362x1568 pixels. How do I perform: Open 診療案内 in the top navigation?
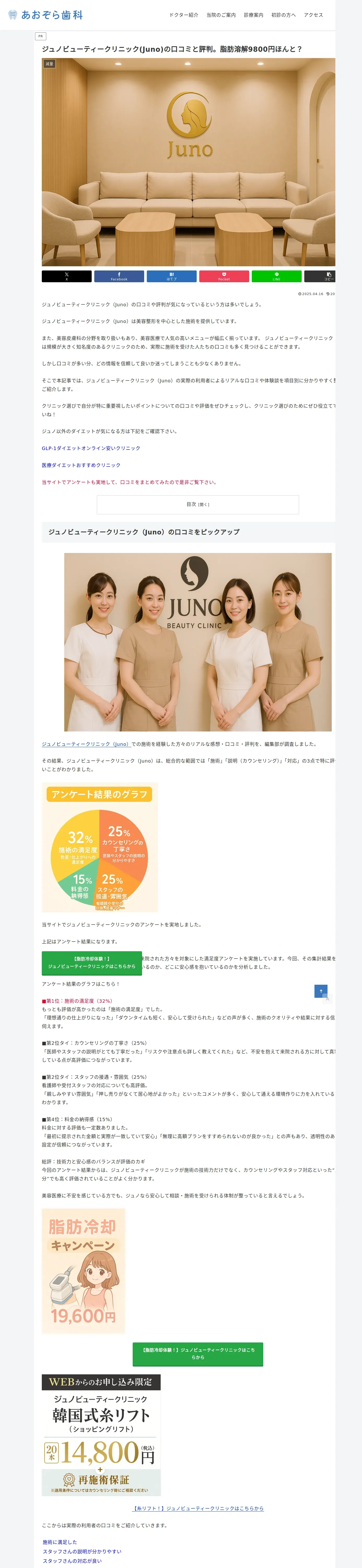[254, 15]
